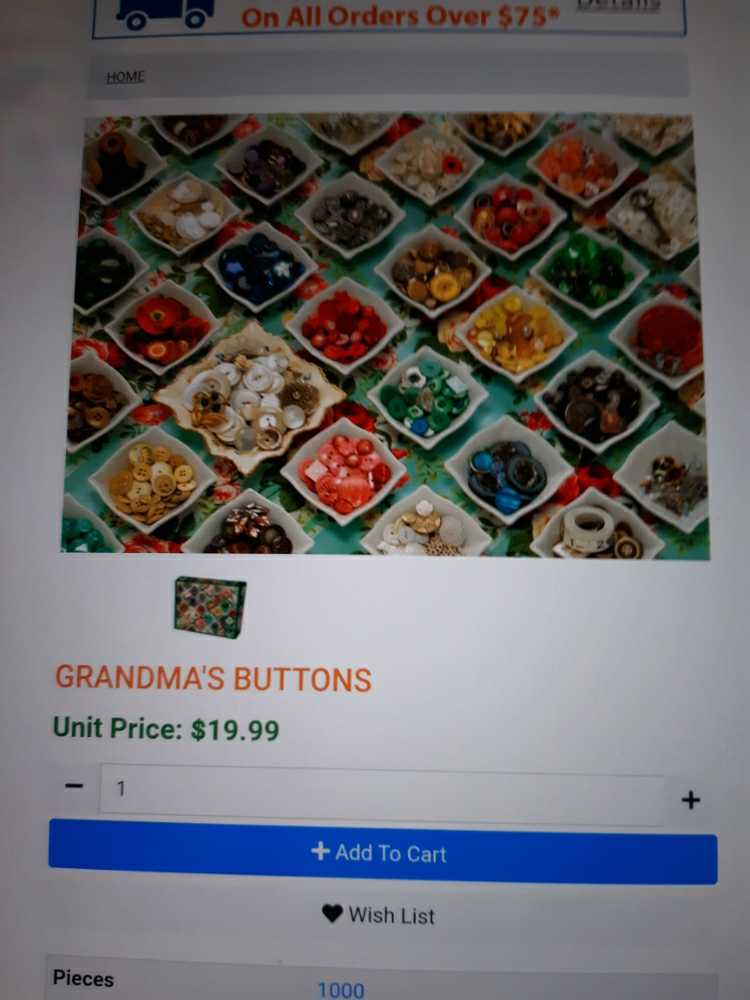Open the main Grandma's Buttons puzzle image
750x1000 pixels.
385,335
